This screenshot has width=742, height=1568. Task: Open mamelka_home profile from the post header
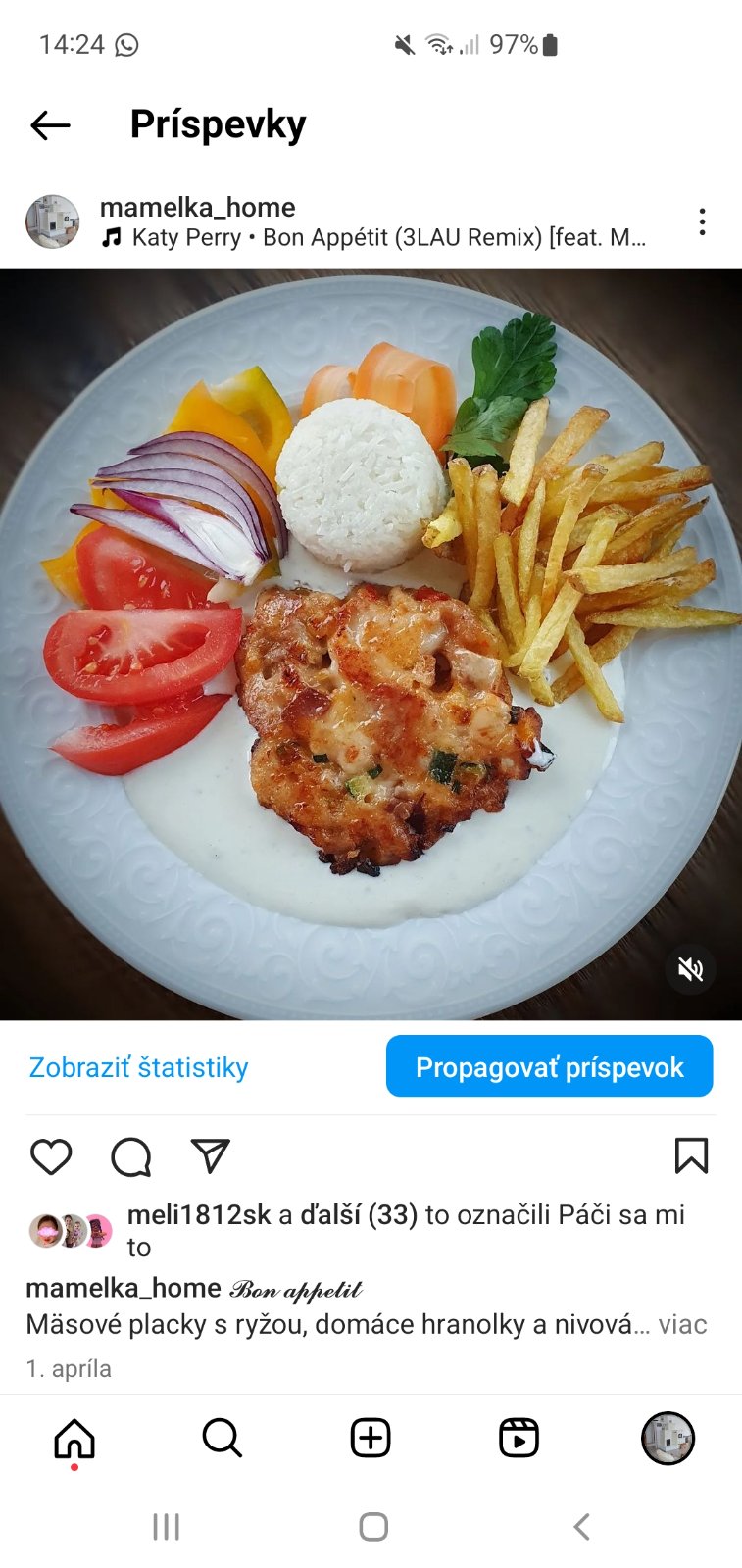197,207
